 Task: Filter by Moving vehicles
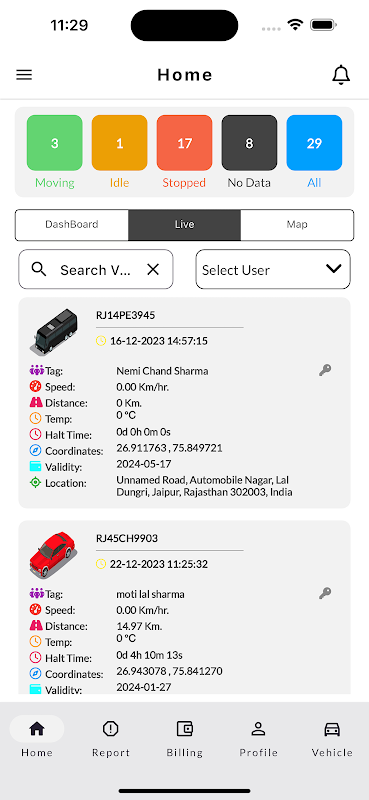[x=55, y=143]
